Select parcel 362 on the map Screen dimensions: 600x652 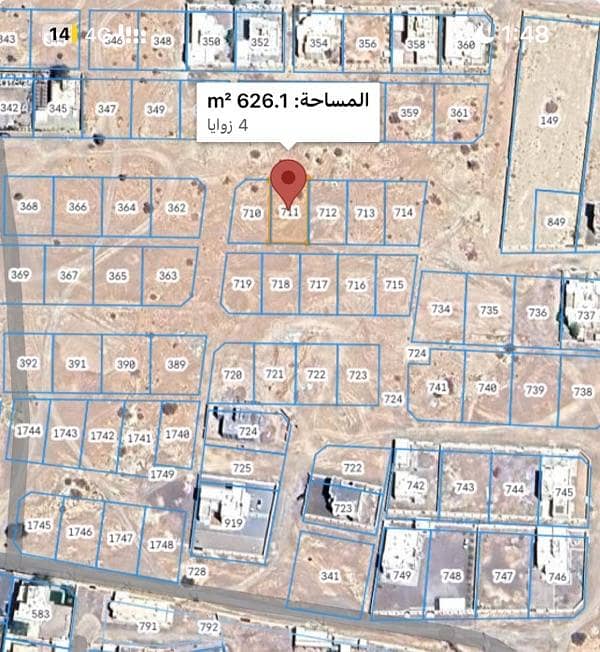[x=176, y=207]
